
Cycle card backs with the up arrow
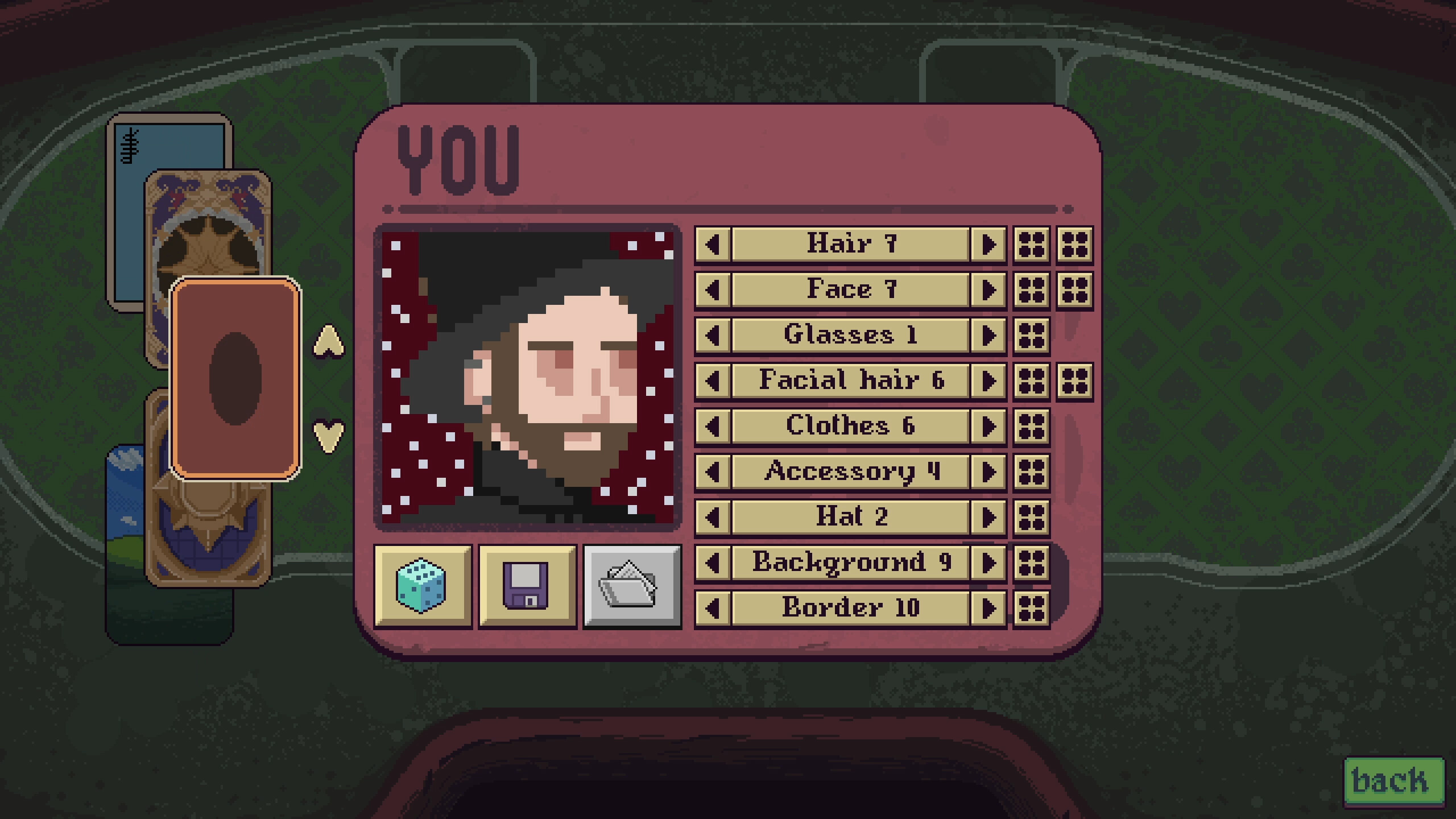(x=329, y=342)
